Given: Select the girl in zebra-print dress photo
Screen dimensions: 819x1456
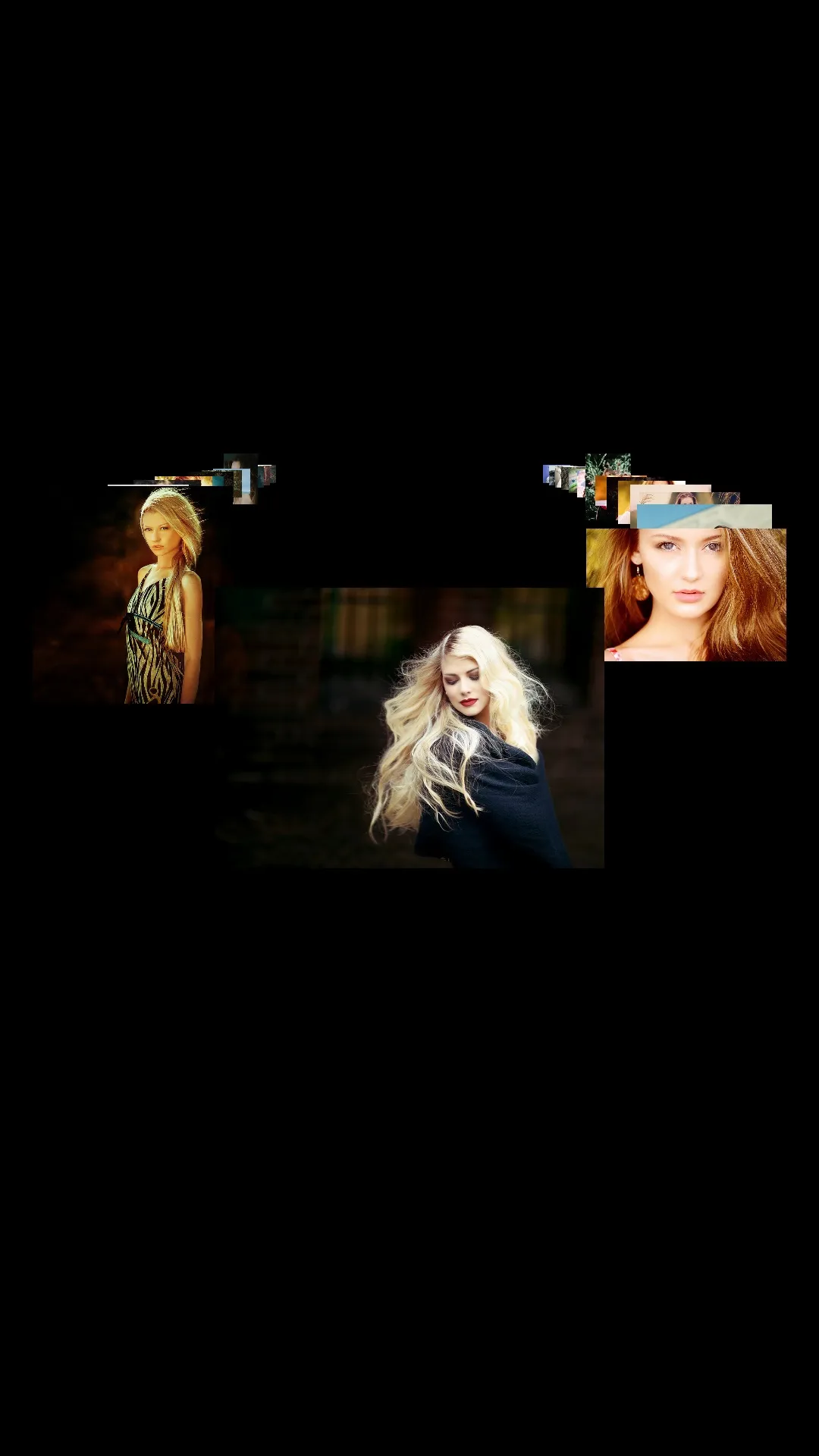Looking at the screenshot, I should tap(124, 595).
